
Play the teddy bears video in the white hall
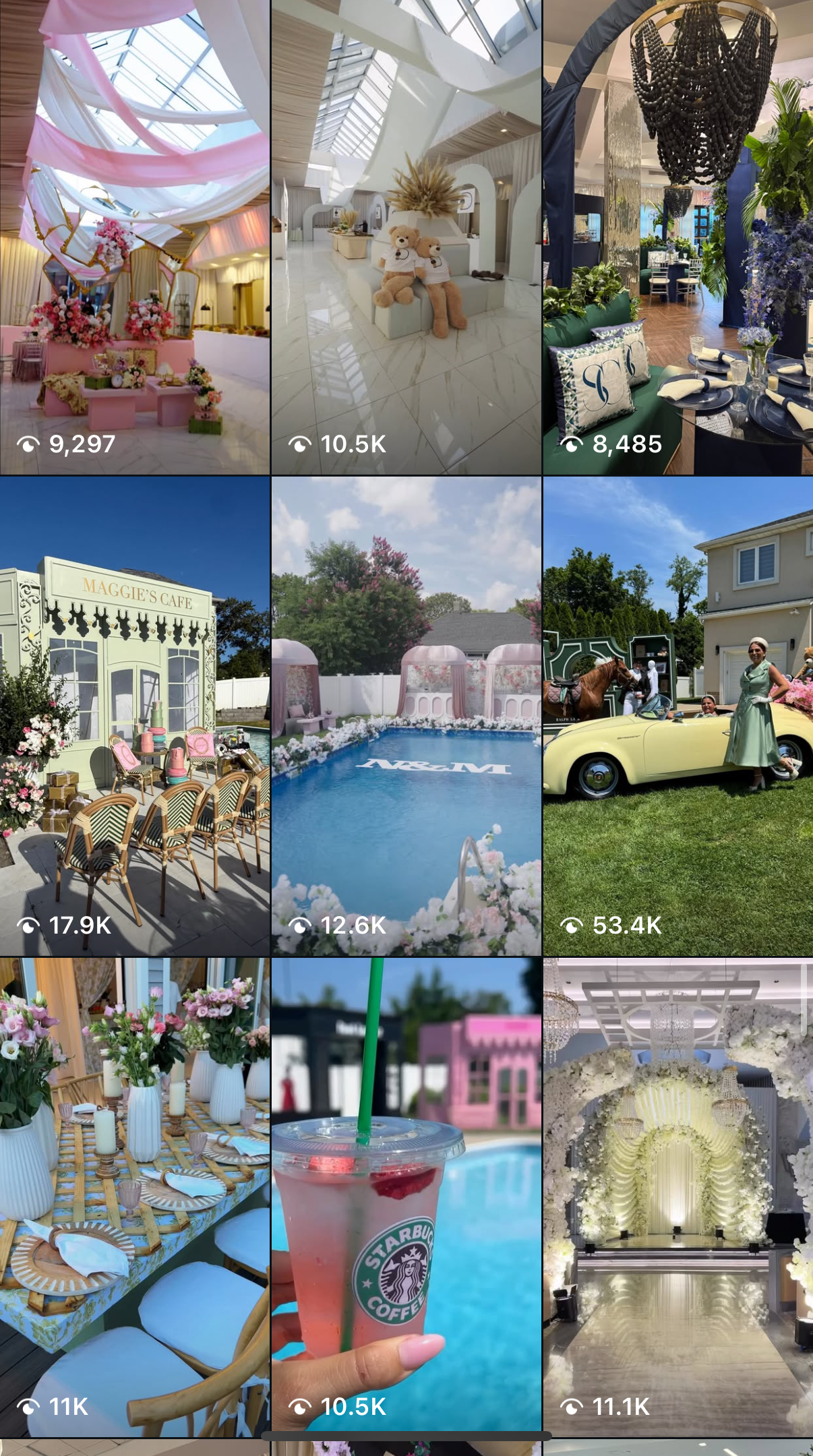tap(406, 237)
